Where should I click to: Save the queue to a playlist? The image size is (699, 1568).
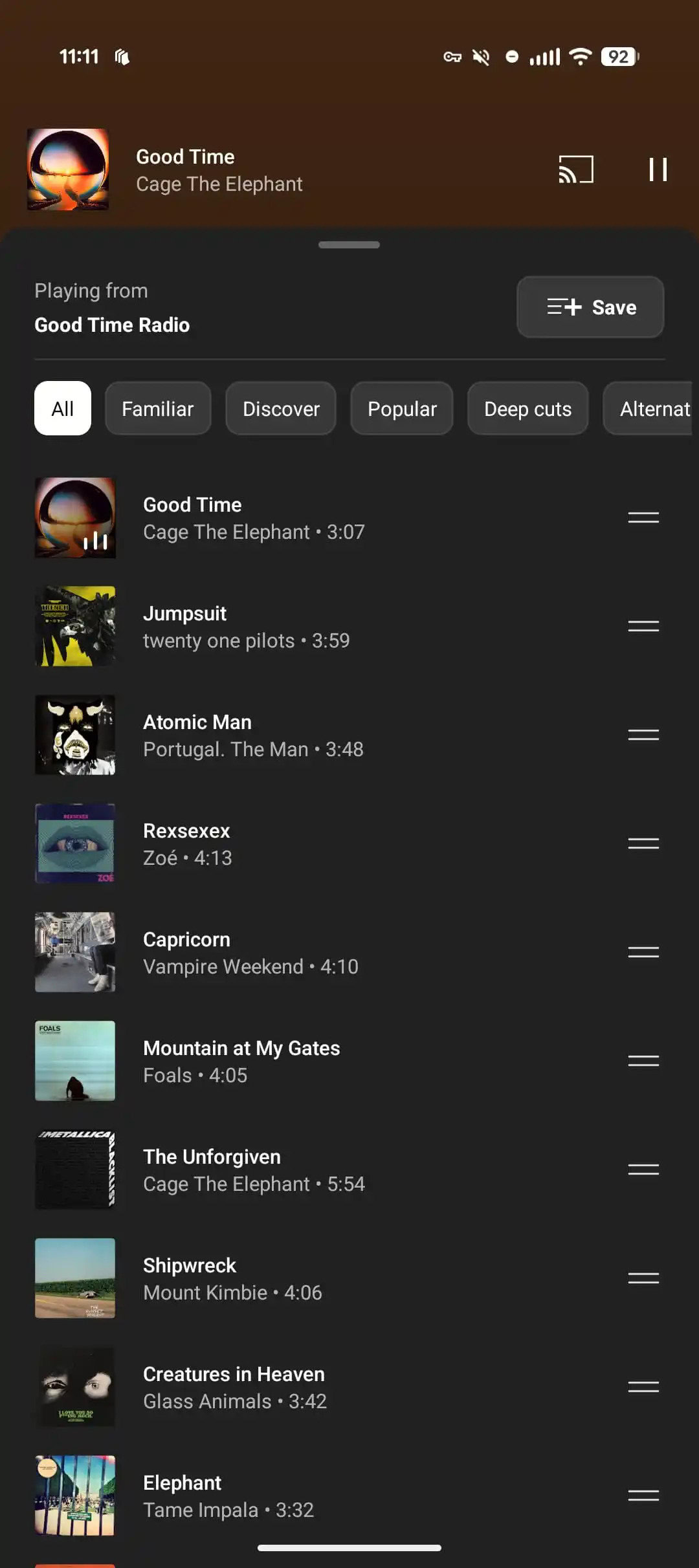(x=590, y=307)
